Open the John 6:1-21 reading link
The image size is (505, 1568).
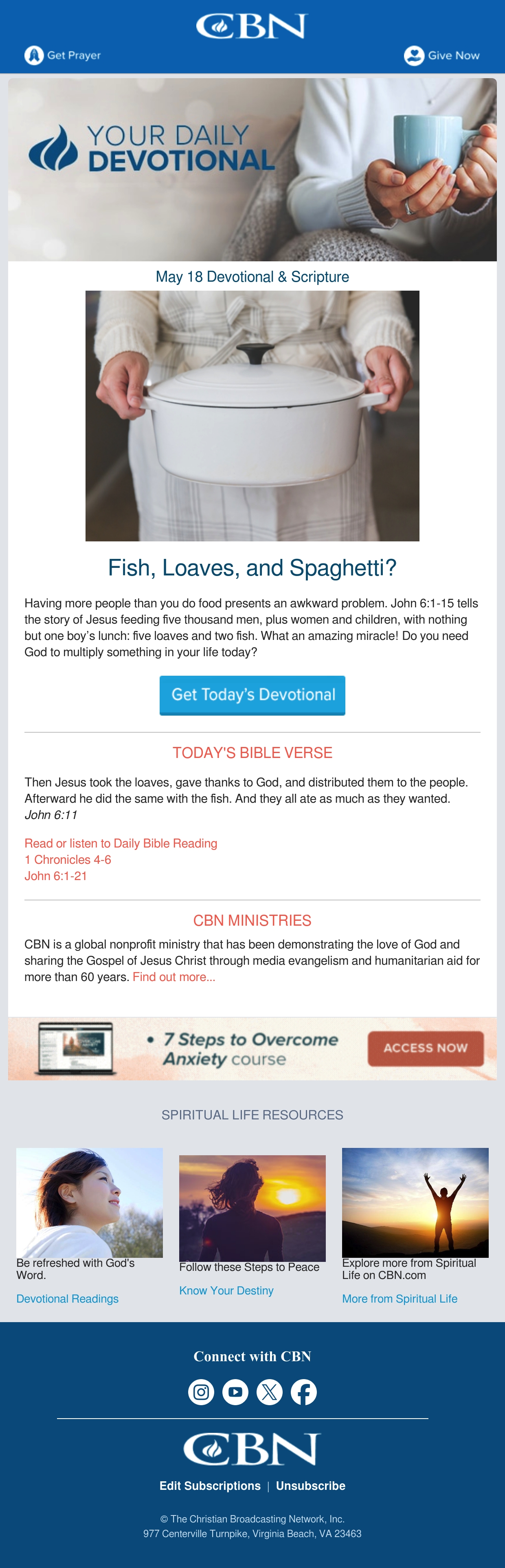pos(55,876)
